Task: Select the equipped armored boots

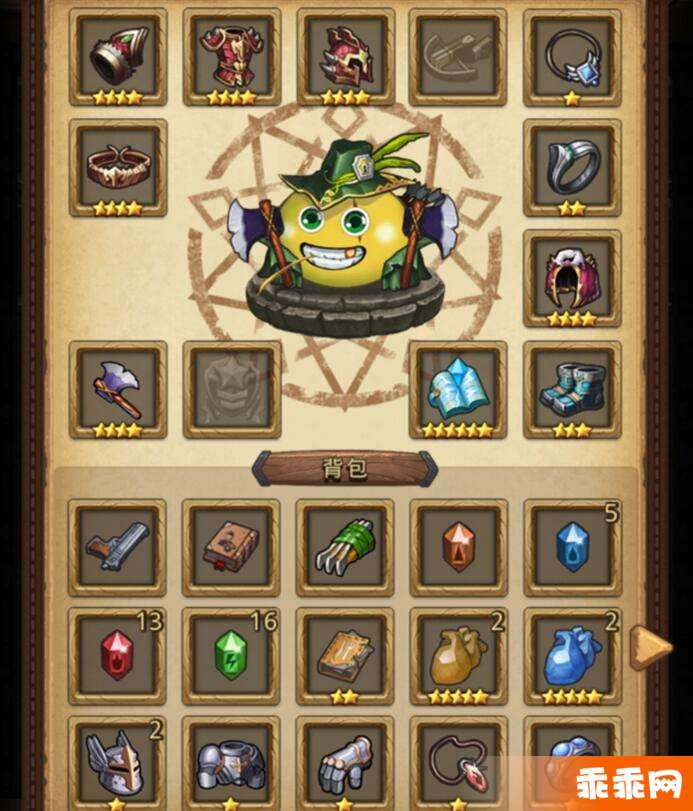Action: [x=572, y=390]
